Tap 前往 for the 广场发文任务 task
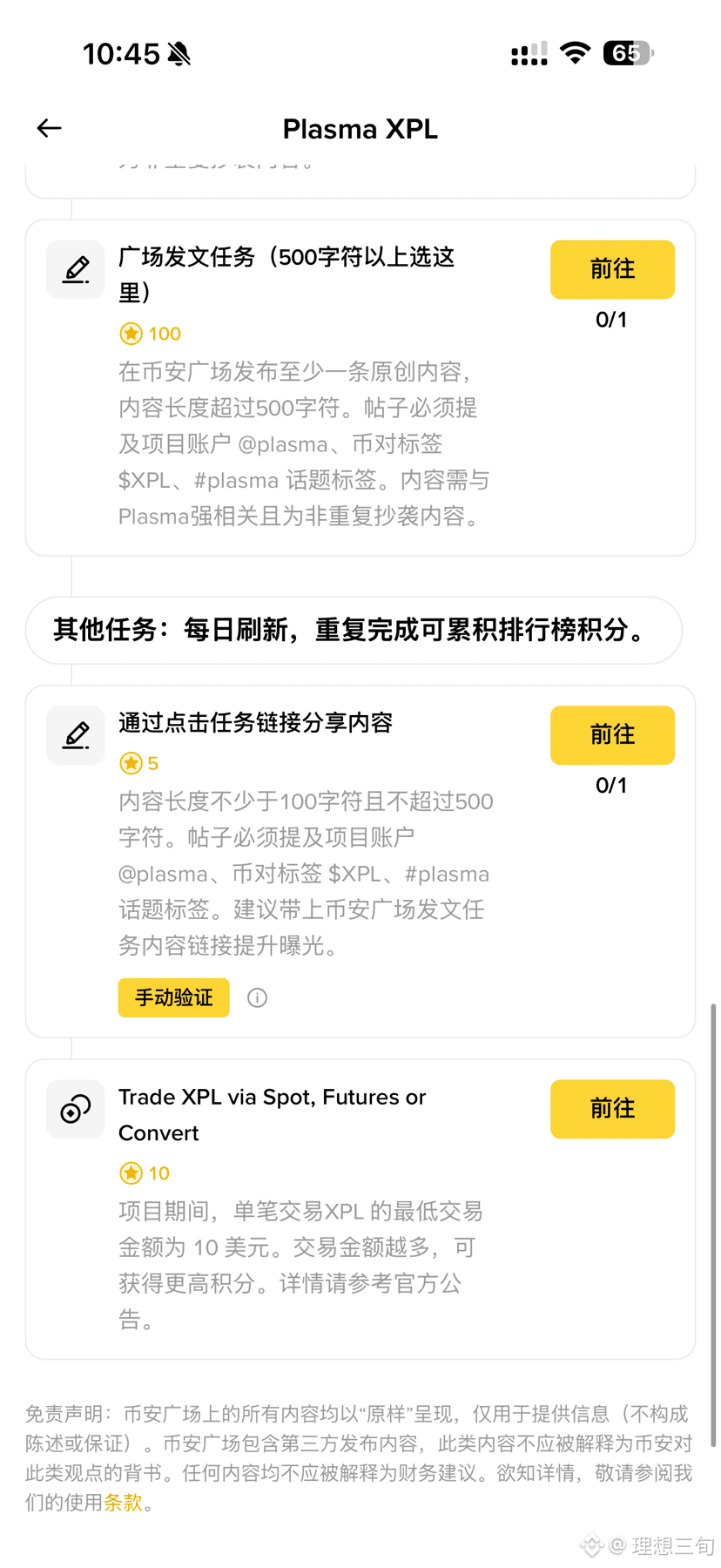721x1568 pixels. point(612,269)
